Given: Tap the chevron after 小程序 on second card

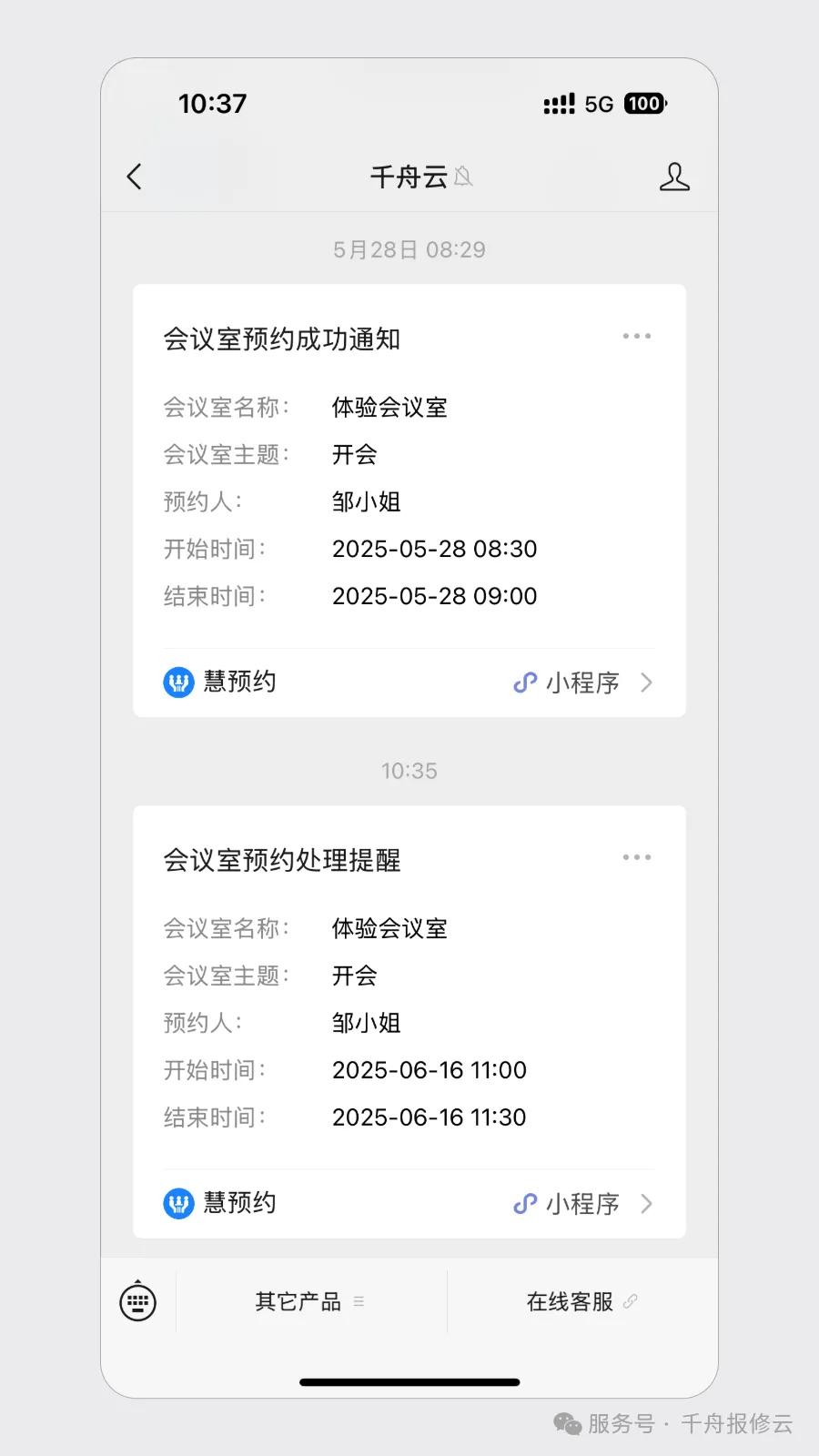Looking at the screenshot, I should [648, 1202].
